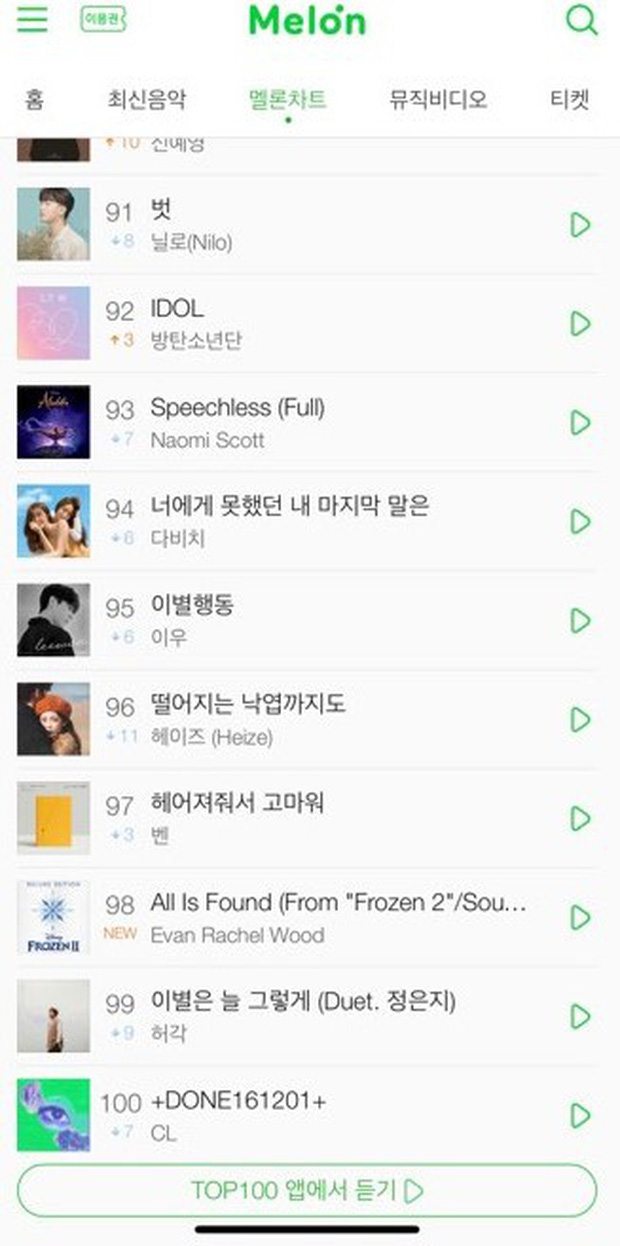
Task: Play 헤어져줘서 고마워 by 벤
Action: click(x=580, y=819)
